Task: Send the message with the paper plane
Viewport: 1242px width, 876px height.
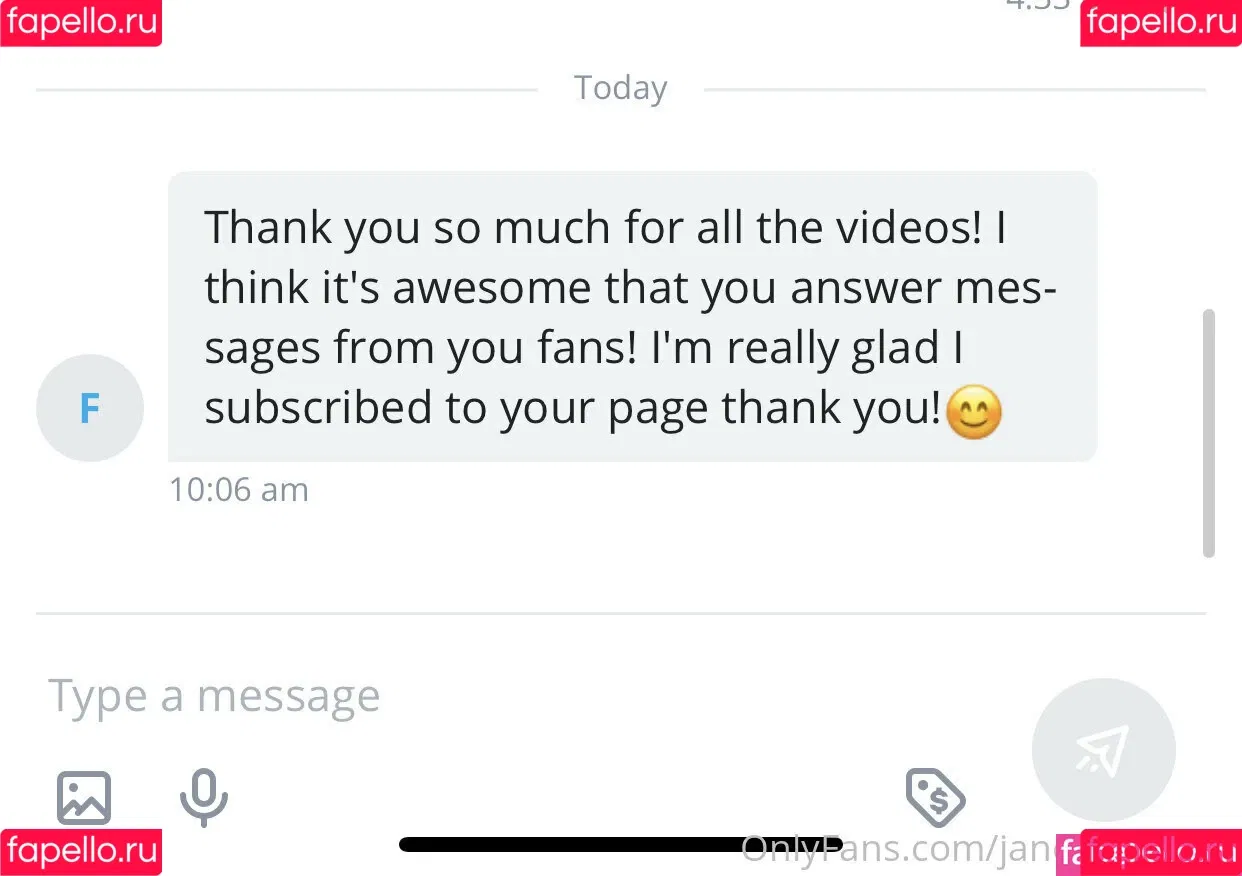Action: coord(1103,750)
